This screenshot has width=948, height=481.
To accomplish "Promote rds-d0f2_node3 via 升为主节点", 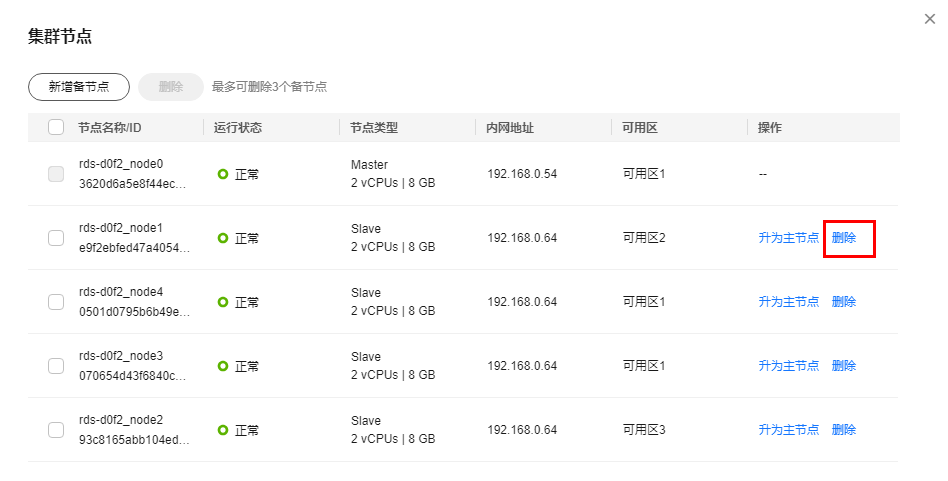I will [x=788, y=366].
